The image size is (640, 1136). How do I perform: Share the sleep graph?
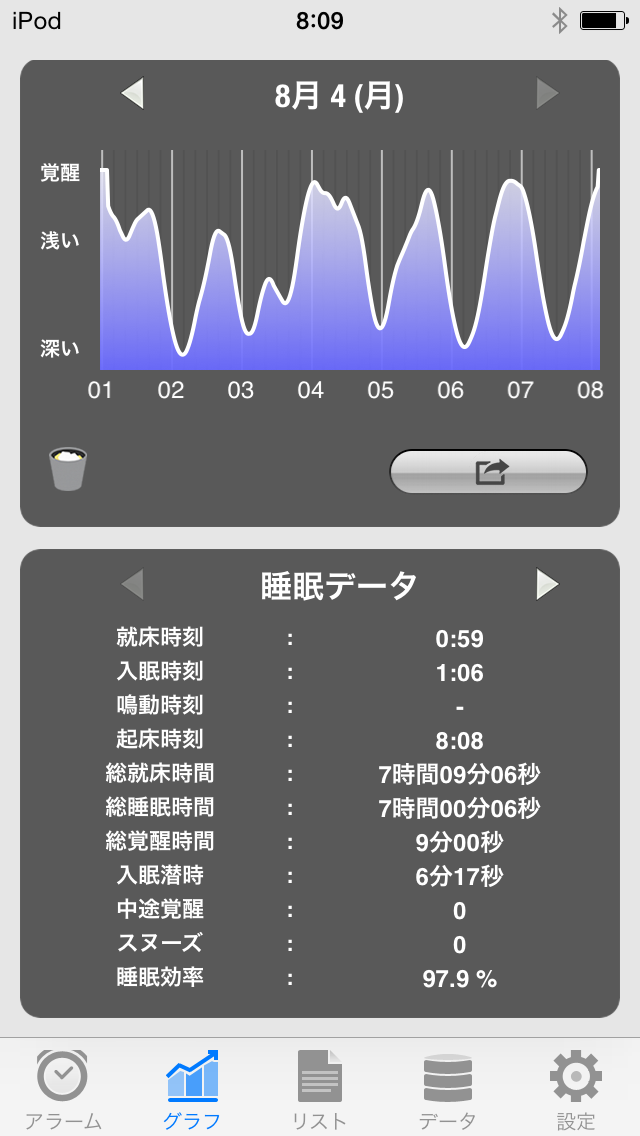coord(488,472)
